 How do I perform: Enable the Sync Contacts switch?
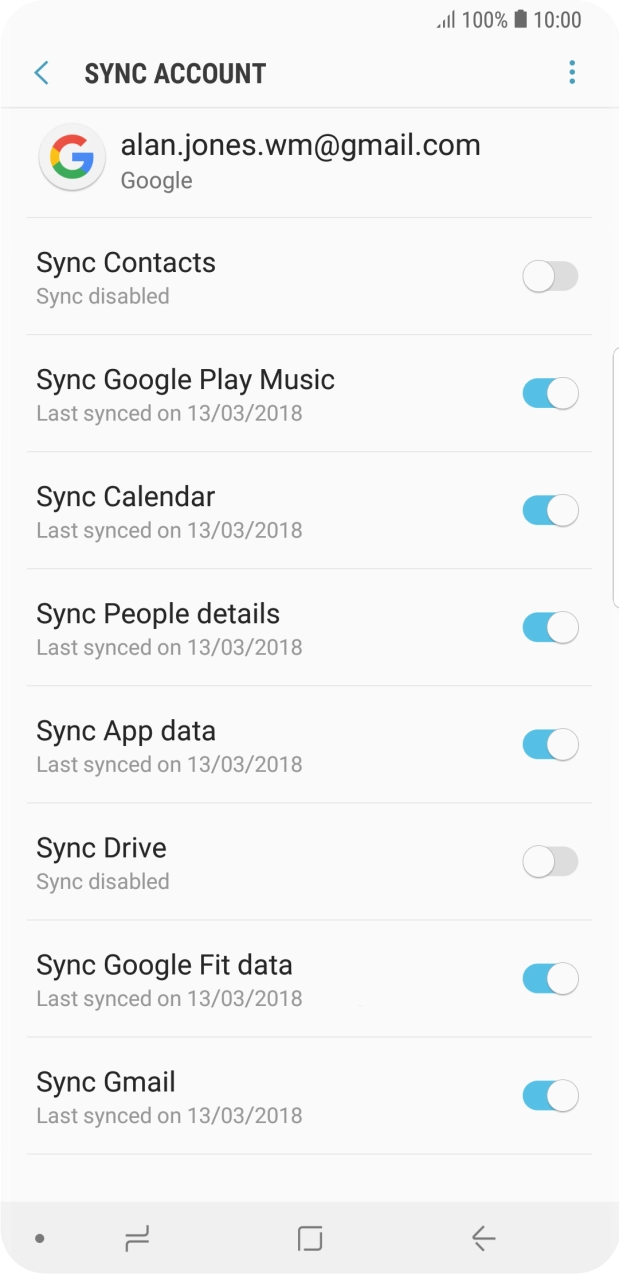point(550,277)
